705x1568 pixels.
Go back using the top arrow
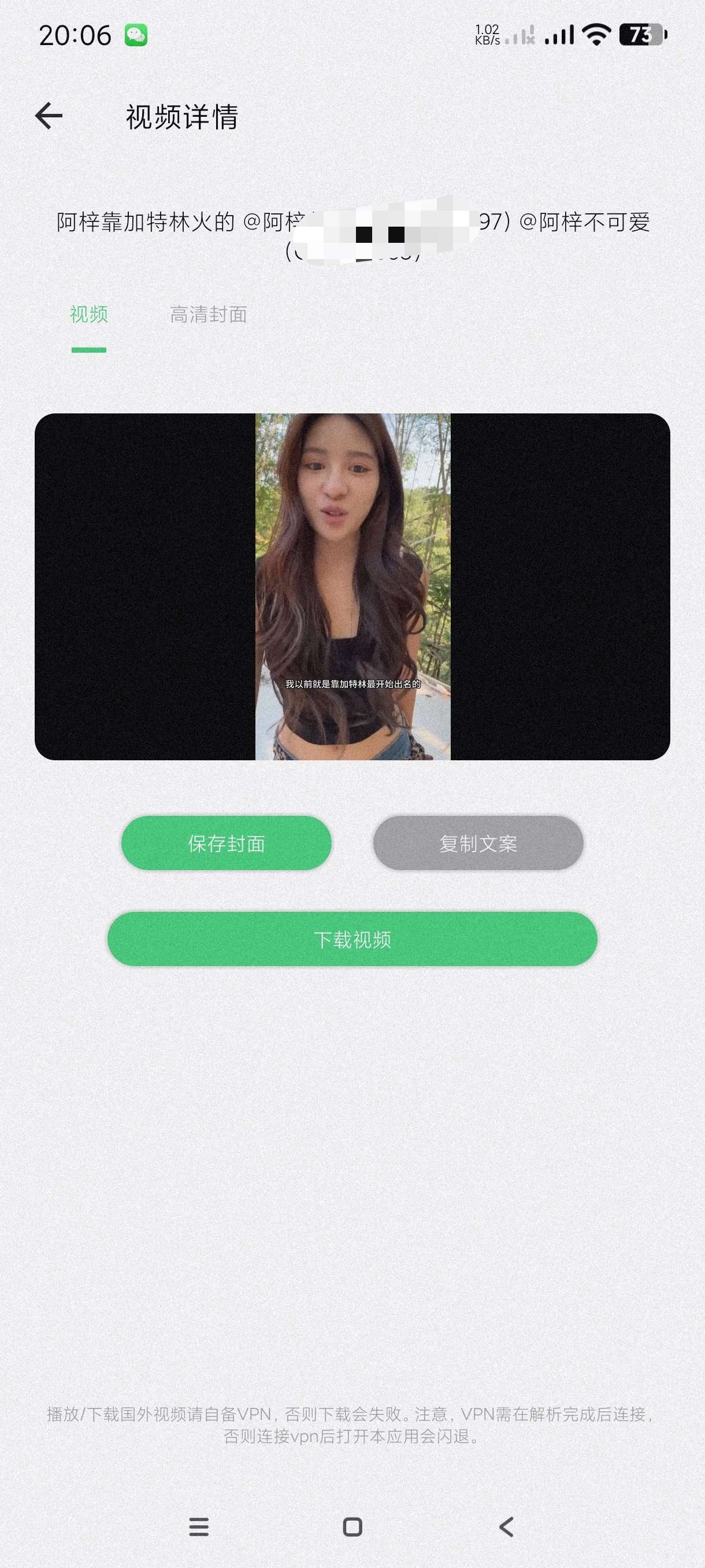coord(49,116)
